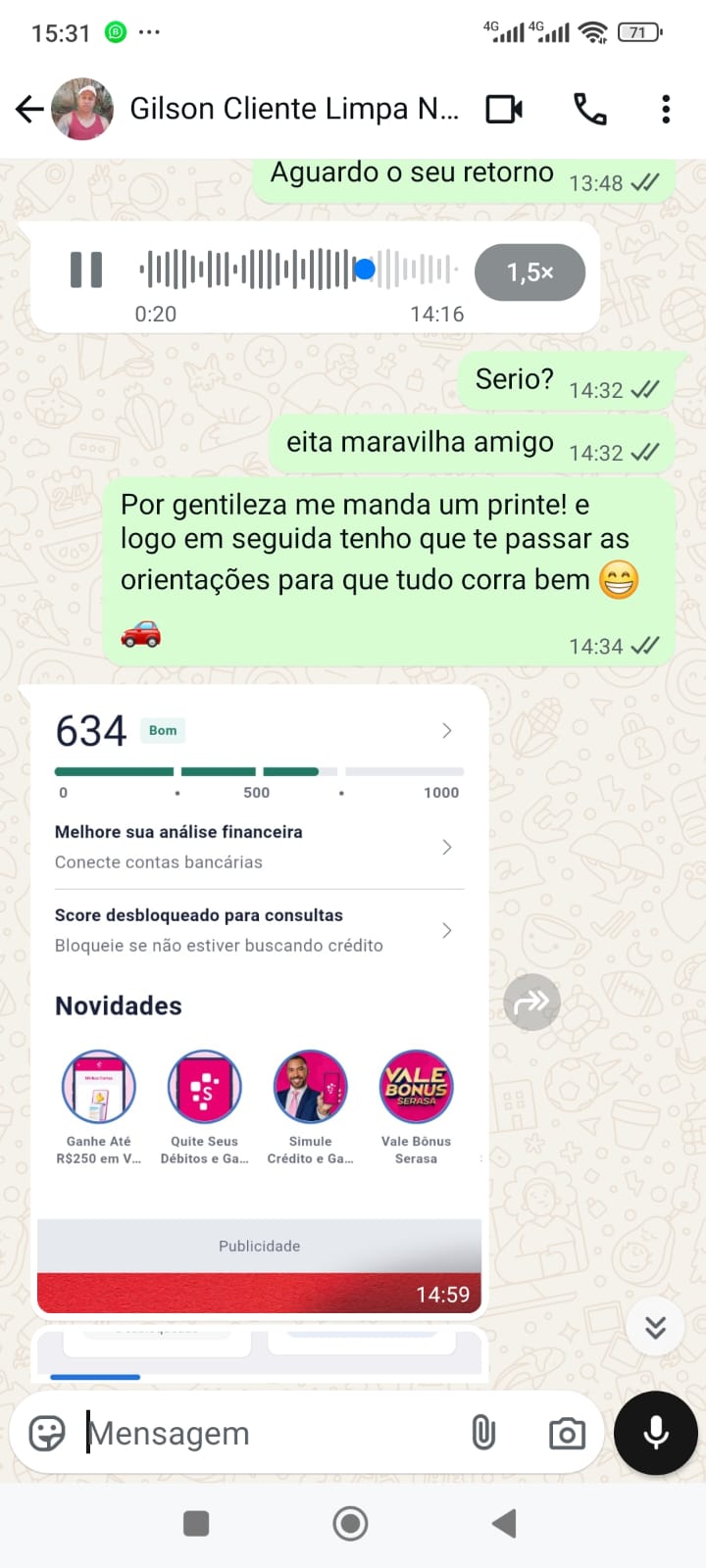Start a voice call with Gilson
Image resolution: width=706 pixels, height=1568 pixels.
[x=589, y=109]
